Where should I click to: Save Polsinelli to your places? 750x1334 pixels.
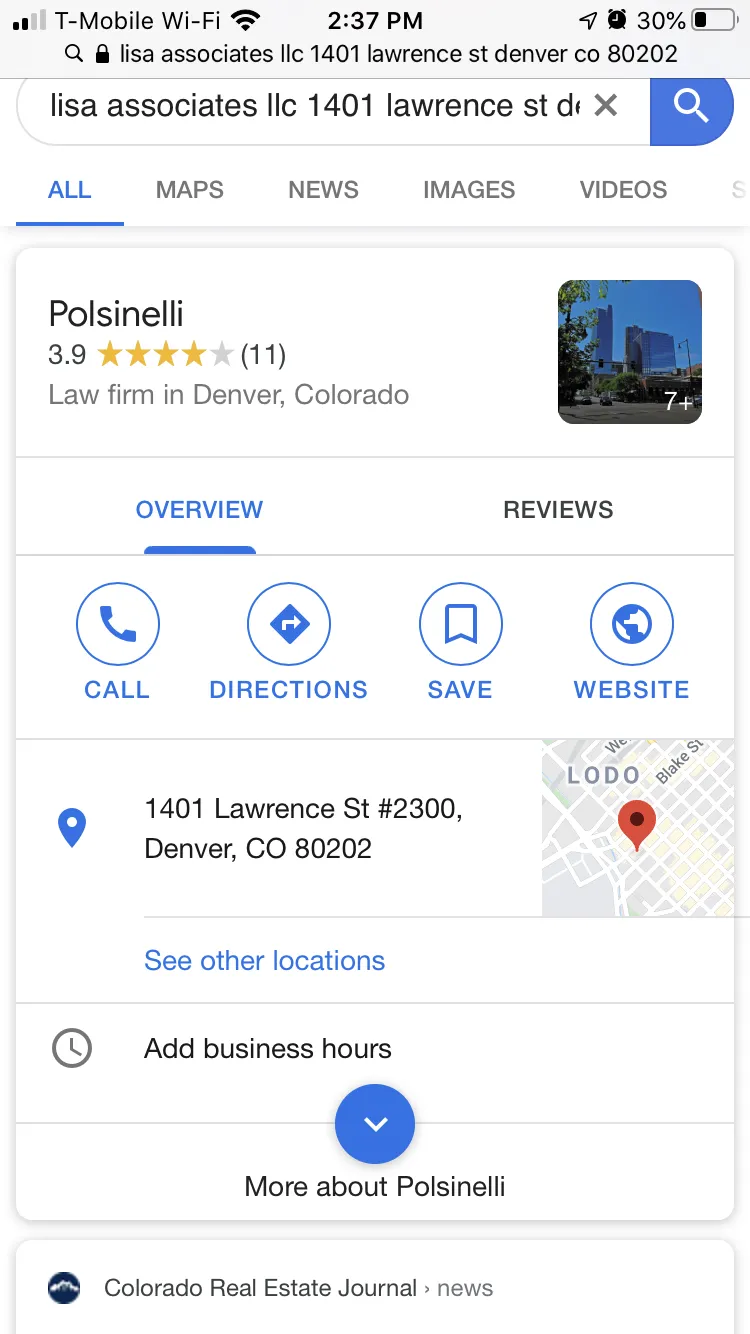(x=460, y=643)
